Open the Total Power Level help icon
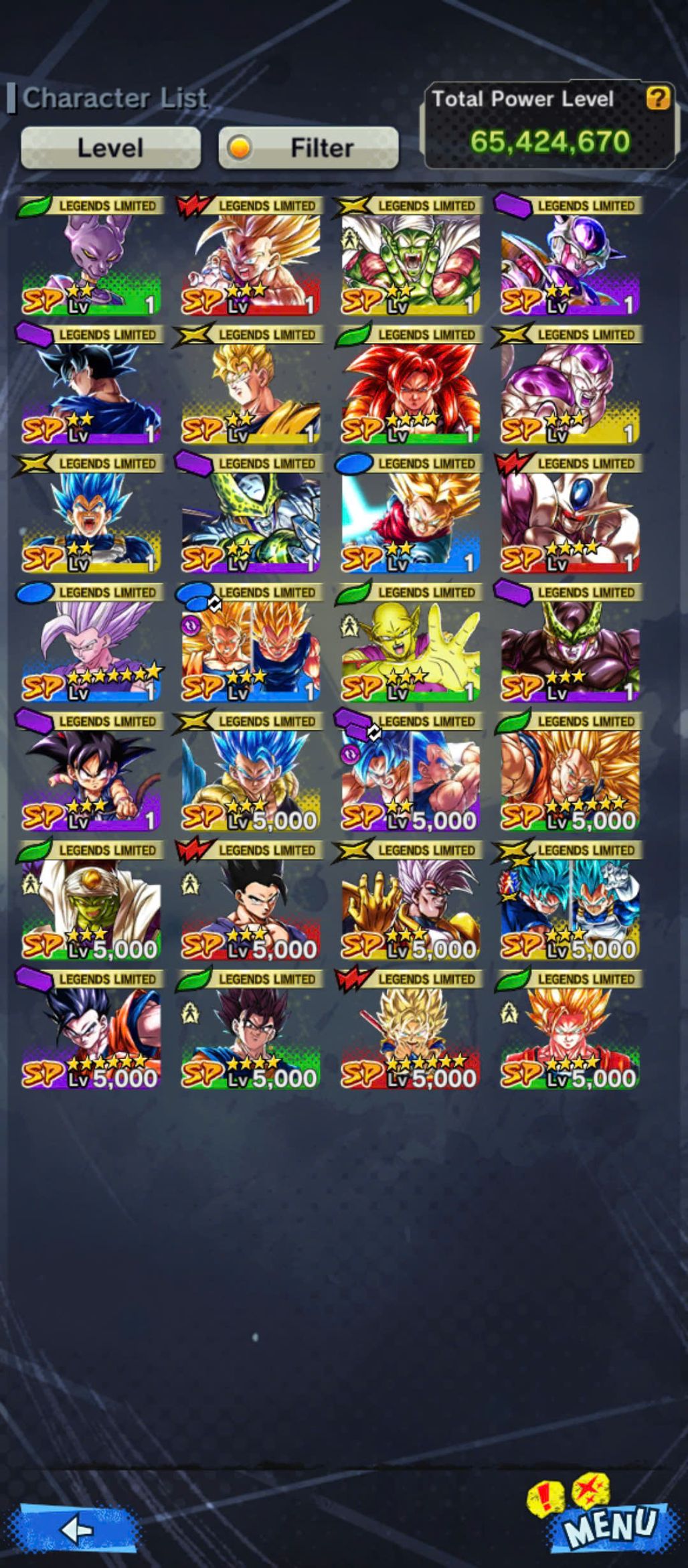 [x=657, y=98]
